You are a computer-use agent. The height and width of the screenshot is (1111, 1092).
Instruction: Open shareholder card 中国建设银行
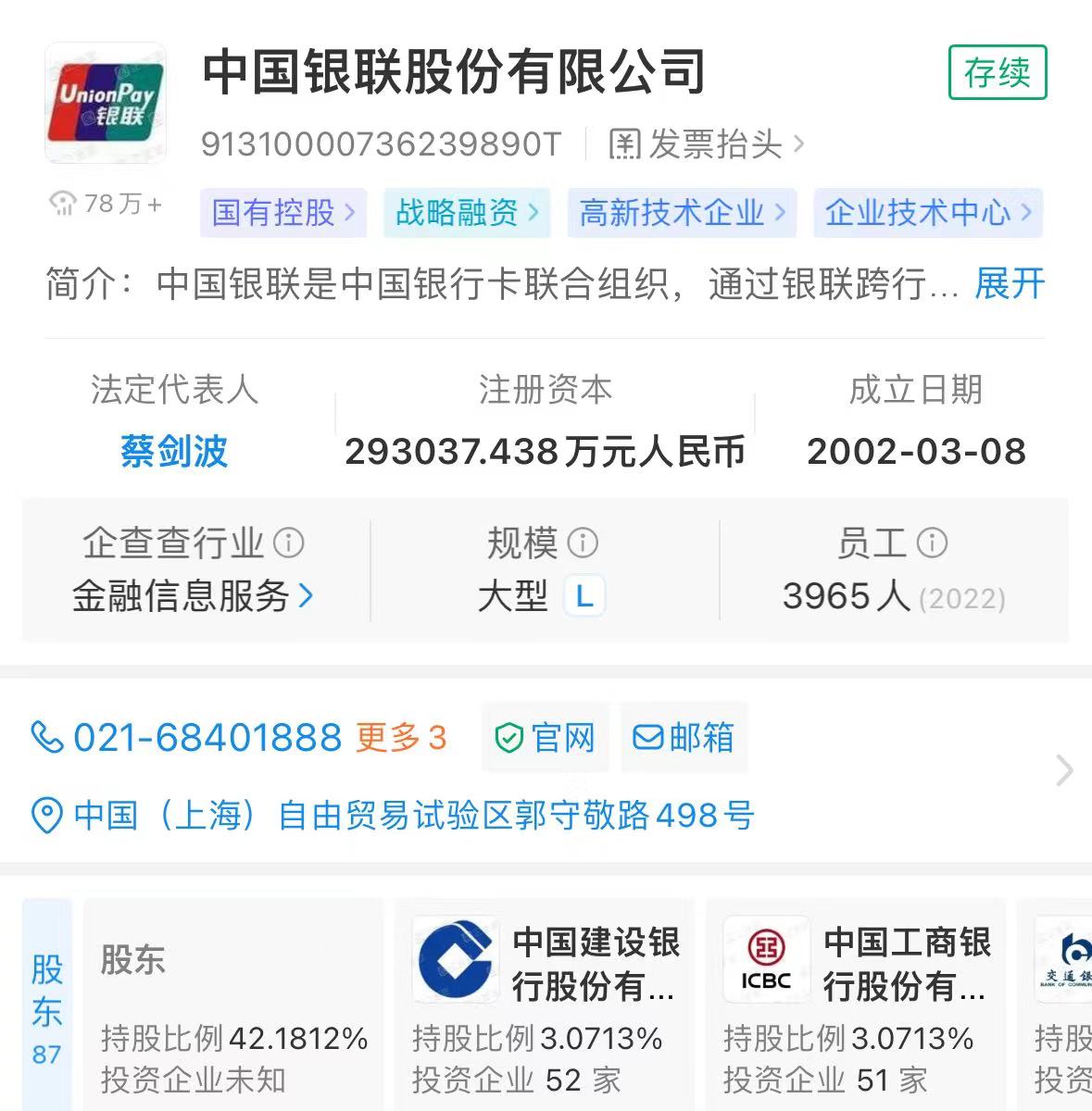[545, 1005]
